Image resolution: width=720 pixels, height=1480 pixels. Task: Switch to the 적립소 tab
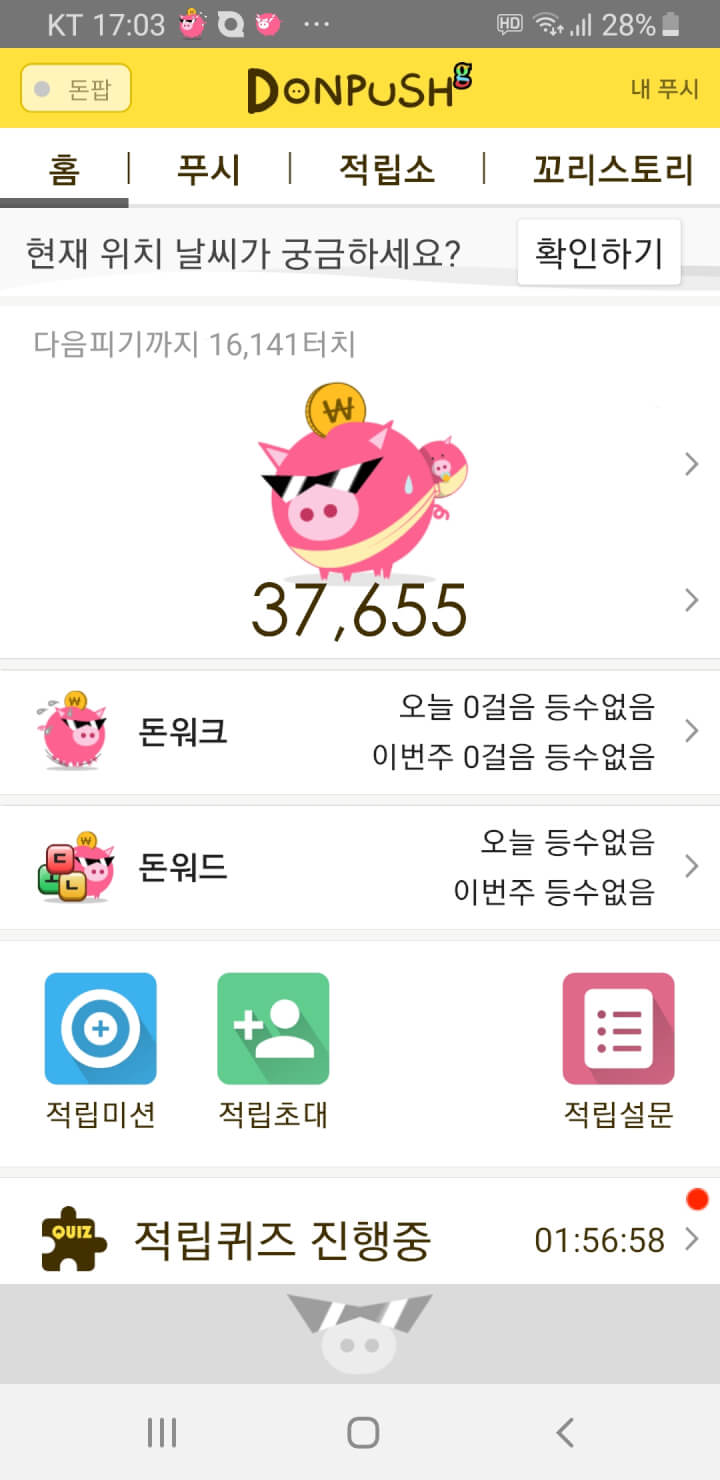[x=386, y=169]
